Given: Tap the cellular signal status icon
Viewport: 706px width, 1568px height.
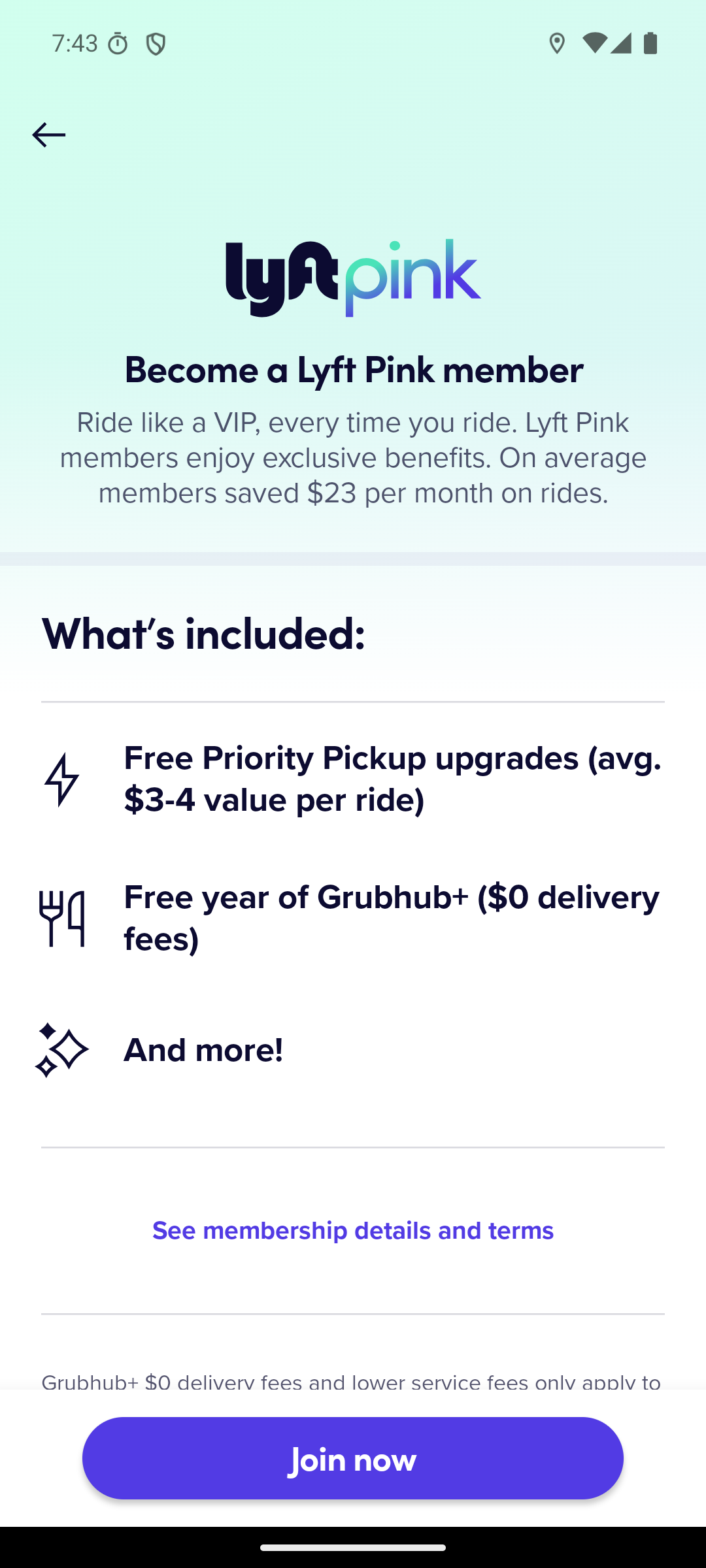Looking at the screenshot, I should [623, 44].
